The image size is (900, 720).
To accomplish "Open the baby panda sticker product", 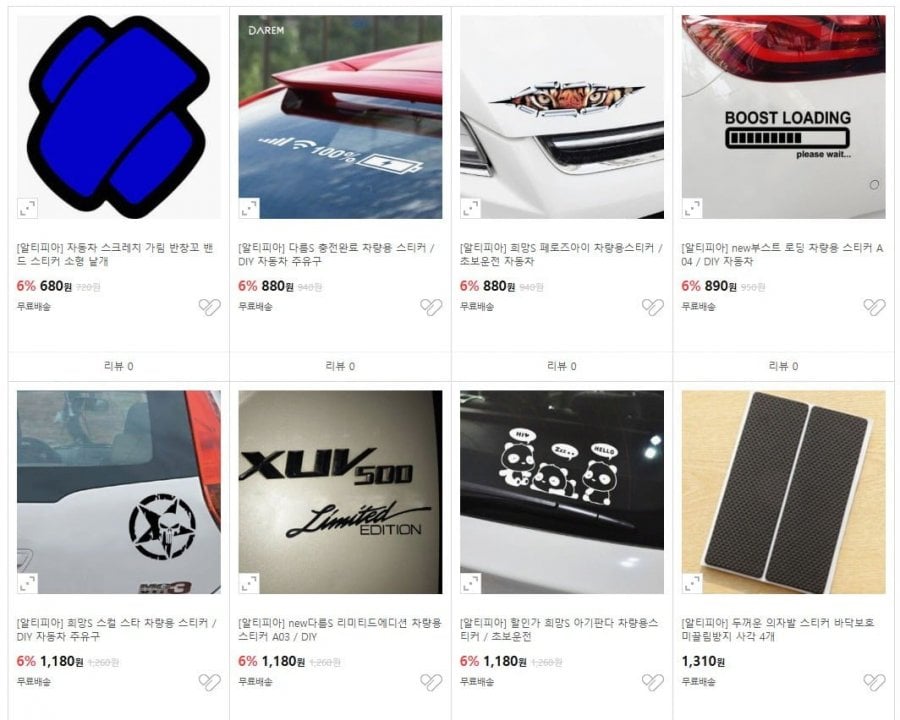I will pos(561,492).
